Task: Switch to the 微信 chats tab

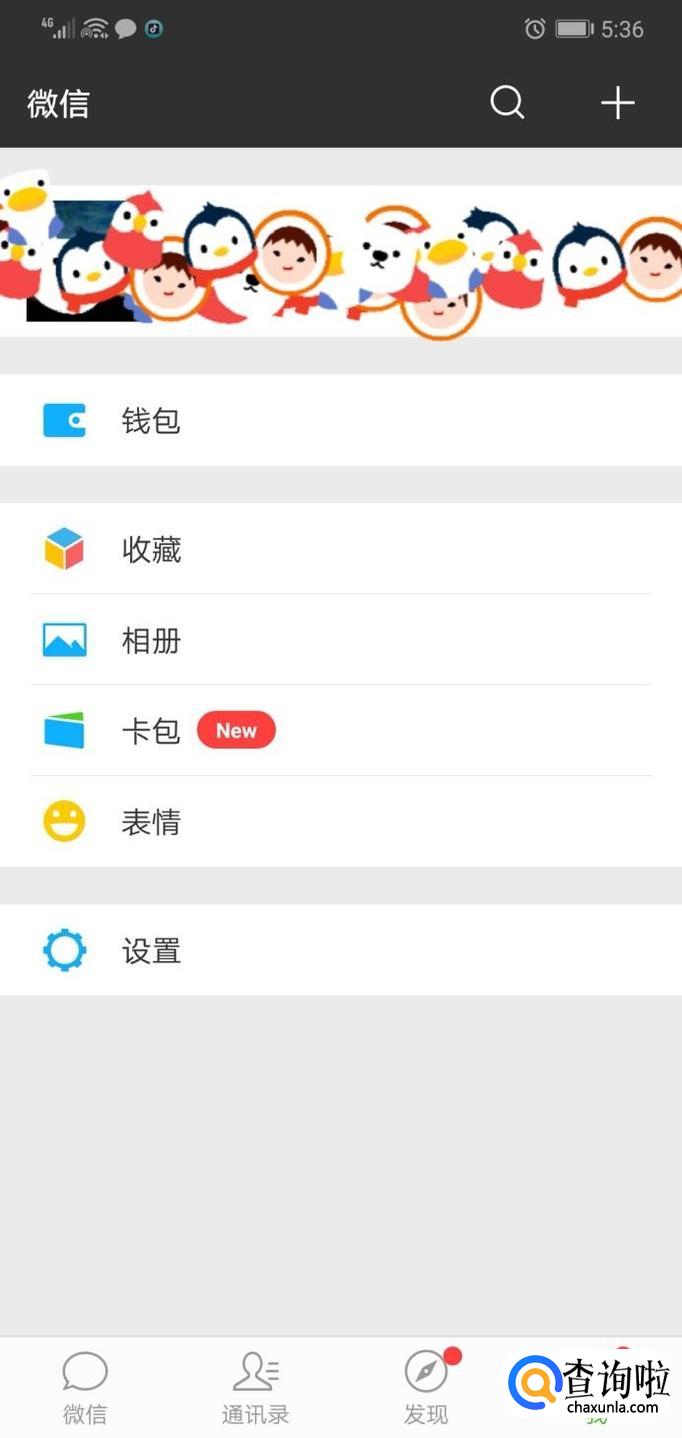Action: [85, 1387]
